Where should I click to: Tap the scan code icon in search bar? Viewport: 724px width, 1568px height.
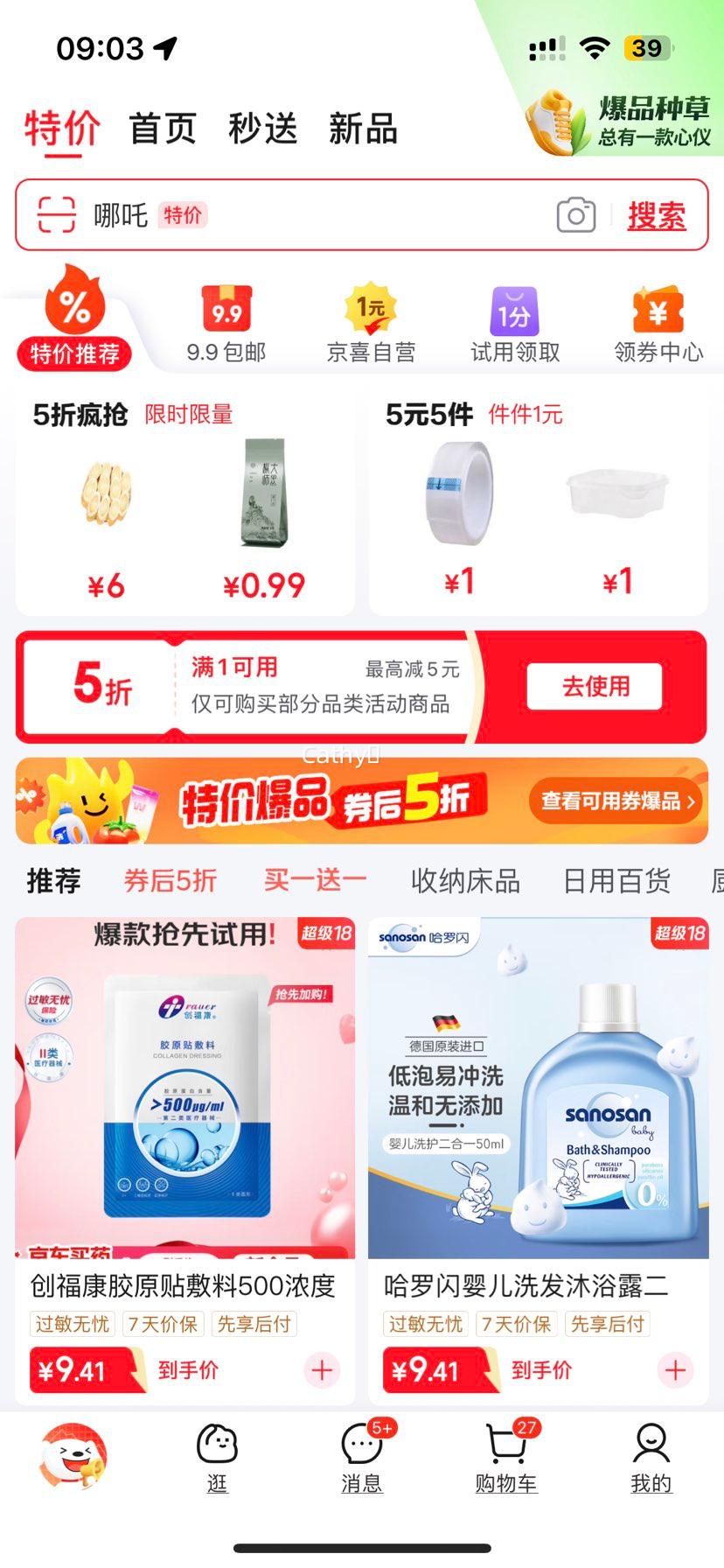(55, 215)
